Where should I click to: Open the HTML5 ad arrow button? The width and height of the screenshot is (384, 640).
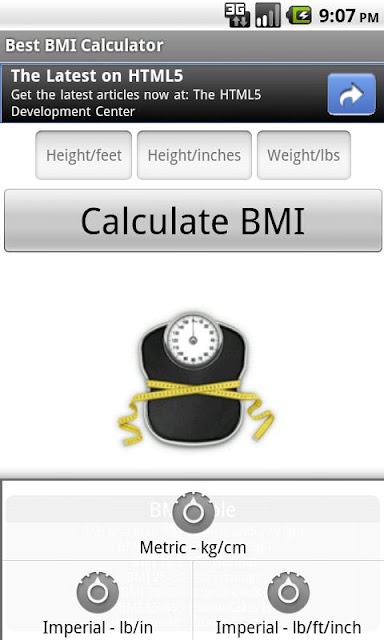click(351, 94)
